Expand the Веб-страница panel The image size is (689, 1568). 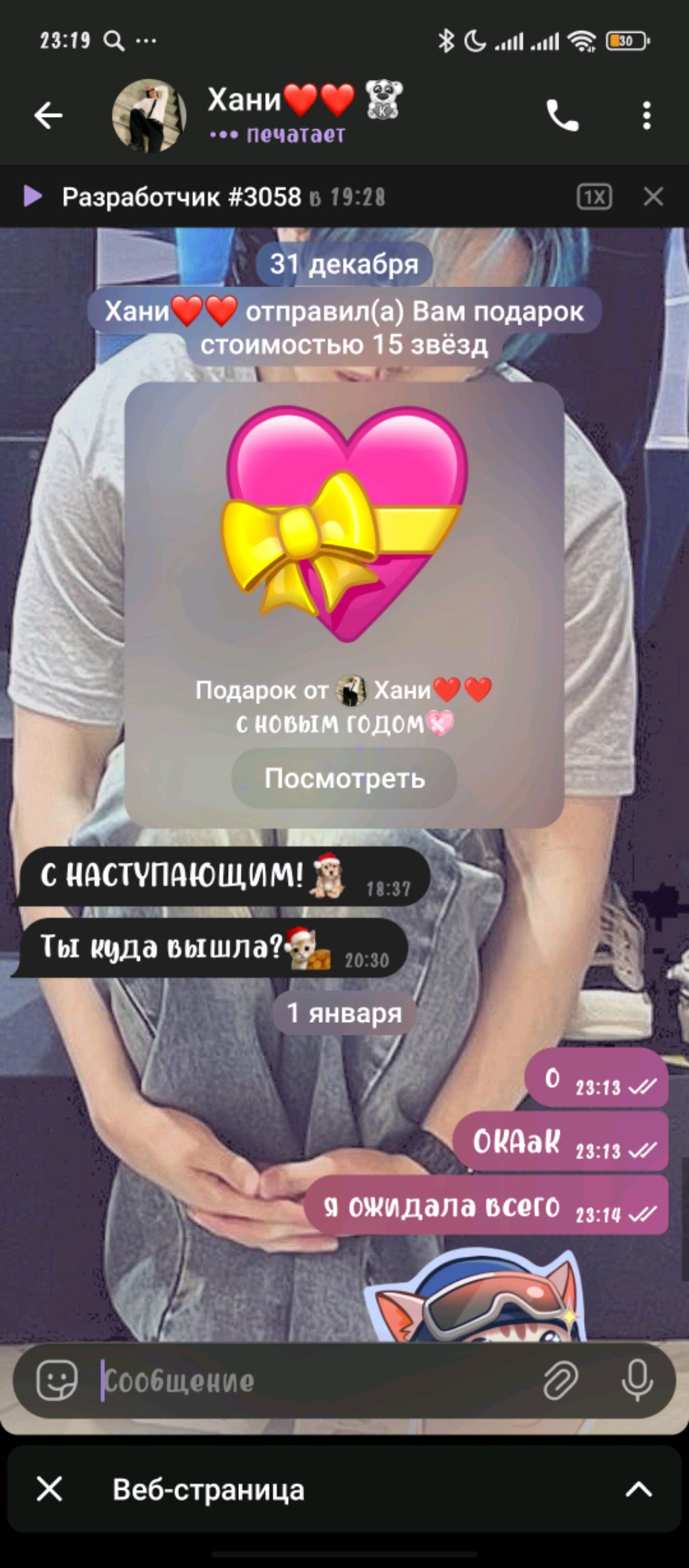point(638,1489)
